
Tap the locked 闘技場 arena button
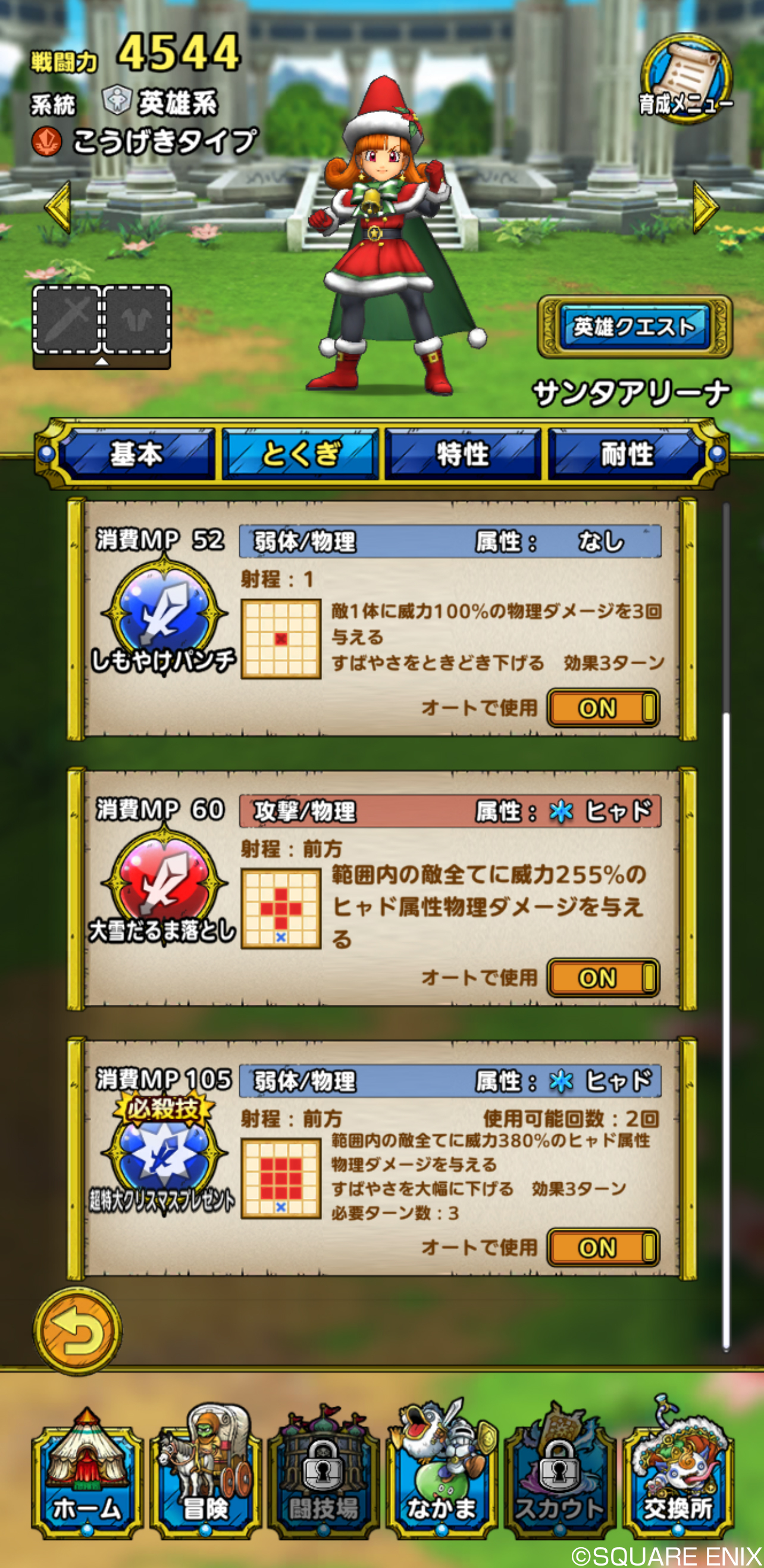click(x=324, y=1467)
